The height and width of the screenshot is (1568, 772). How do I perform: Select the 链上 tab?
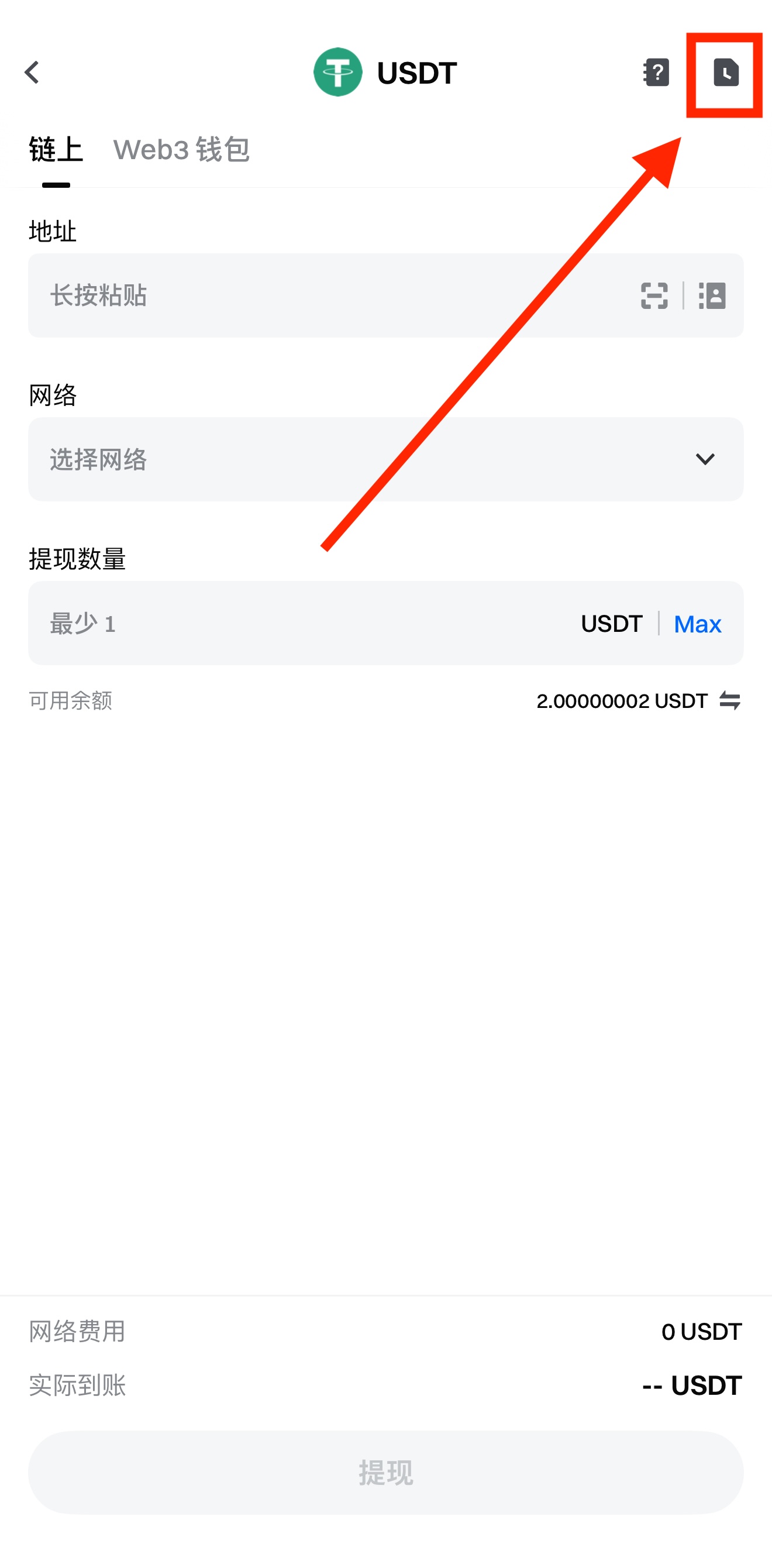[56, 150]
